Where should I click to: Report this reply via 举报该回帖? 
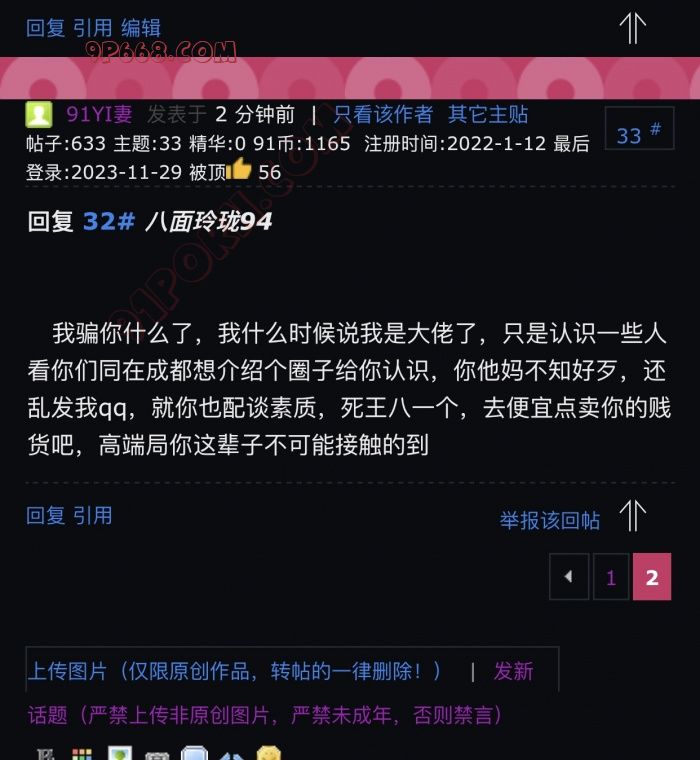click(549, 520)
